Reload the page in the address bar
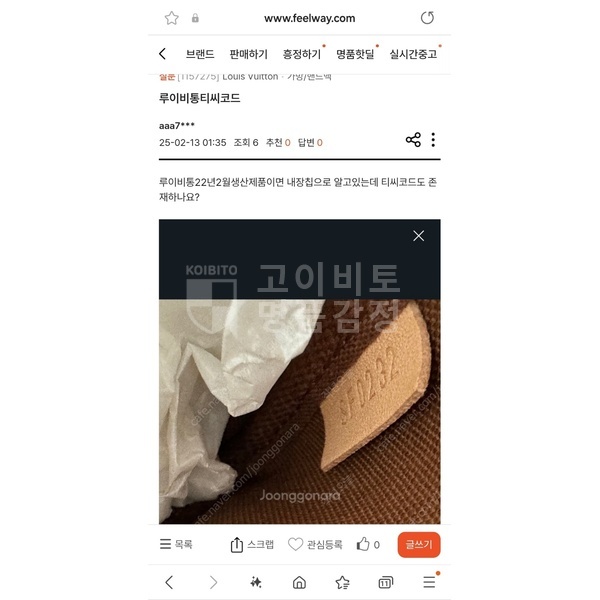600x600 pixels. [427, 18]
